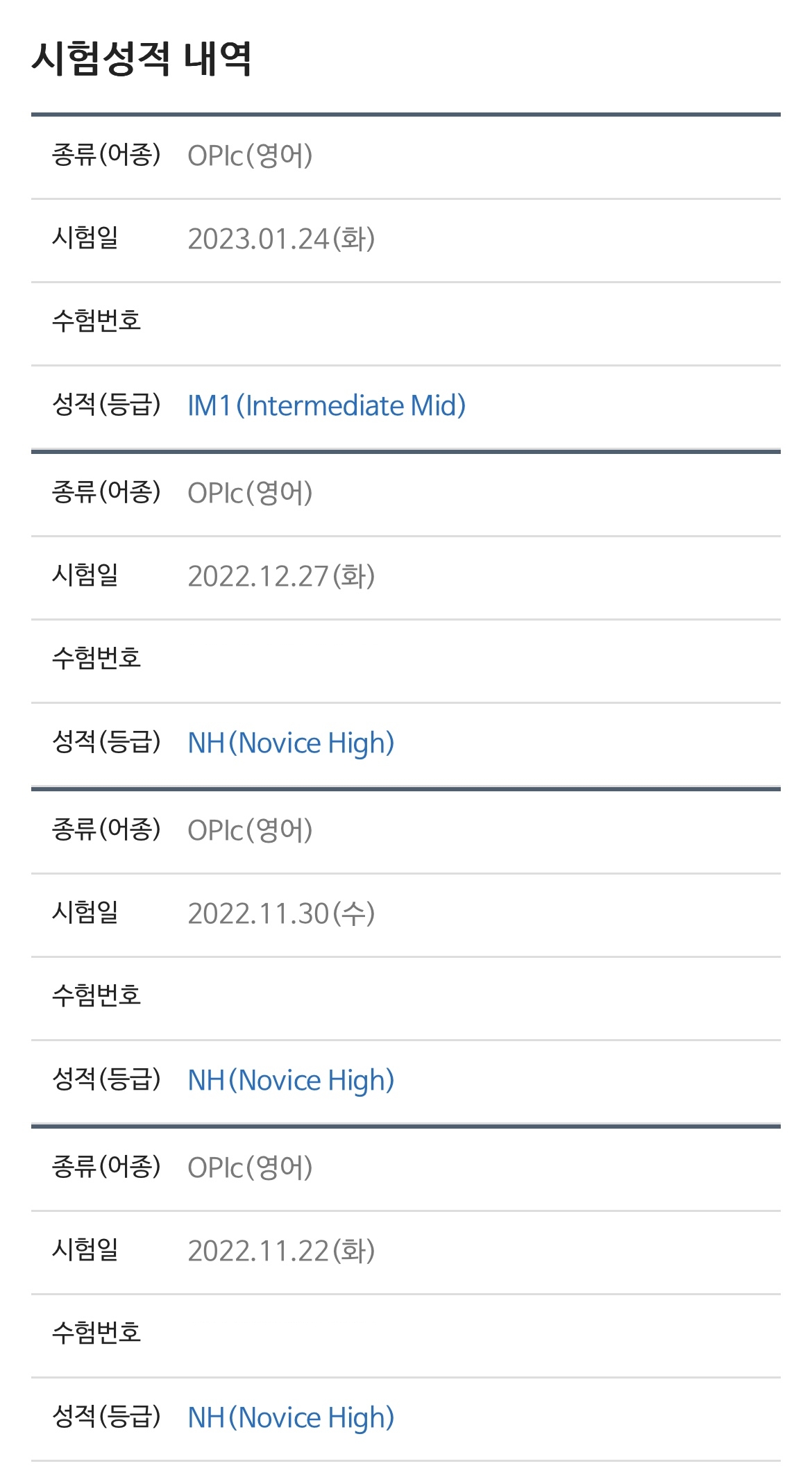Open NH grade for the 2022.12.27 test
The width and height of the screenshot is (812, 1475).
click(291, 743)
